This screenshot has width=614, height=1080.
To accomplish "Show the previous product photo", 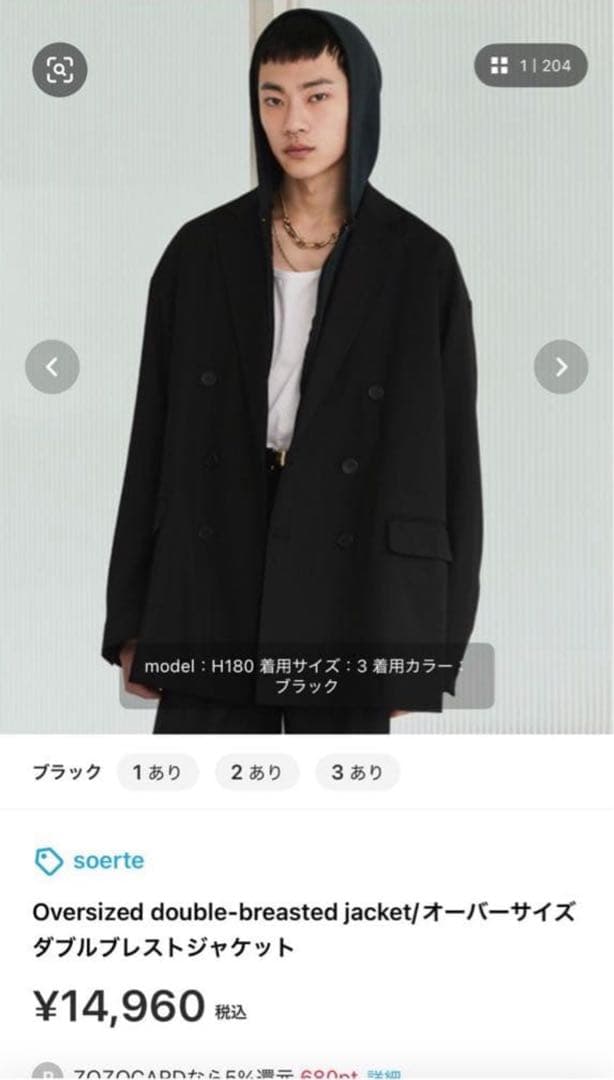I will 52,367.
